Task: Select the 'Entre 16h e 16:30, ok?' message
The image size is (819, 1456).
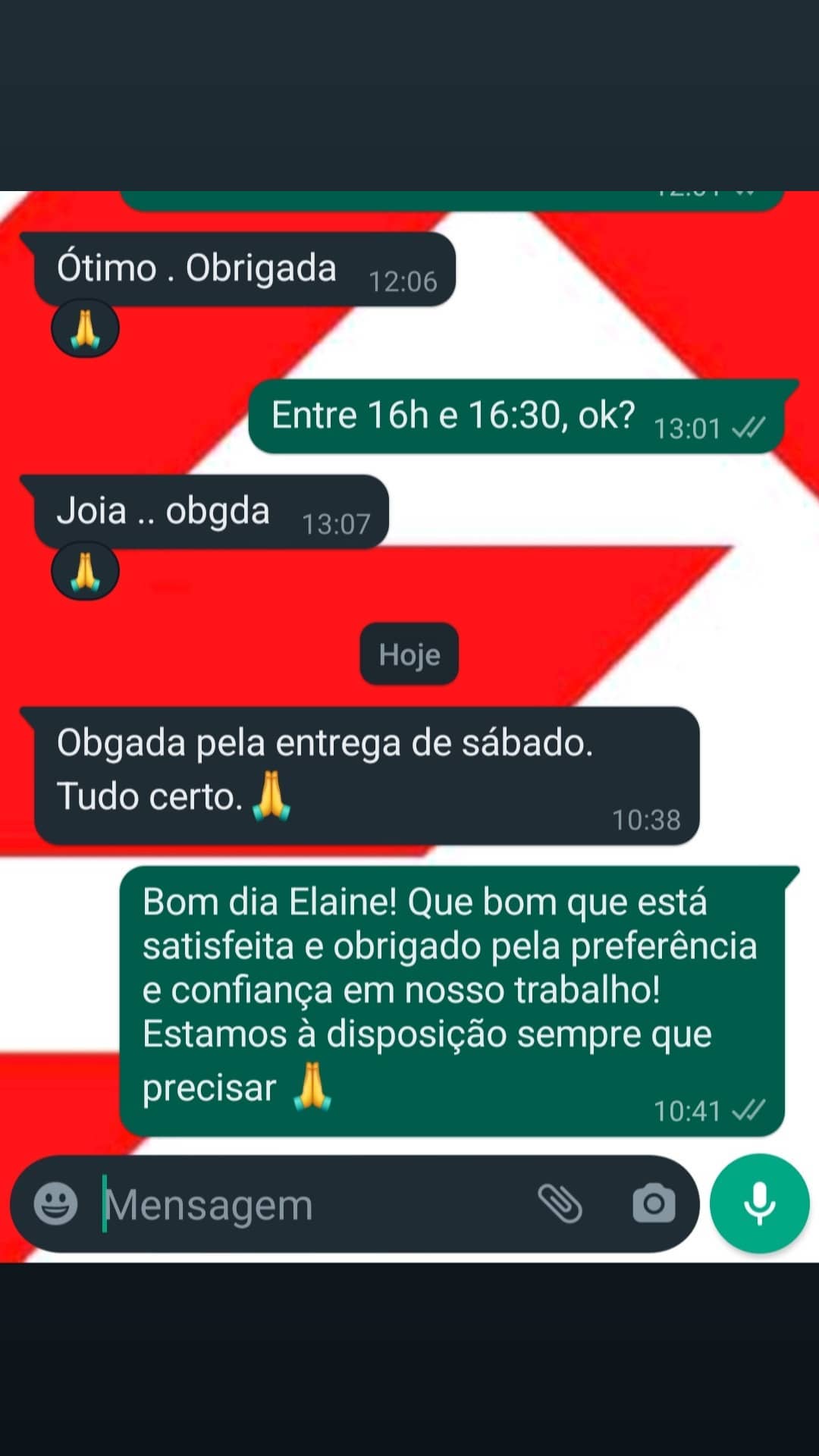Action: point(455,416)
